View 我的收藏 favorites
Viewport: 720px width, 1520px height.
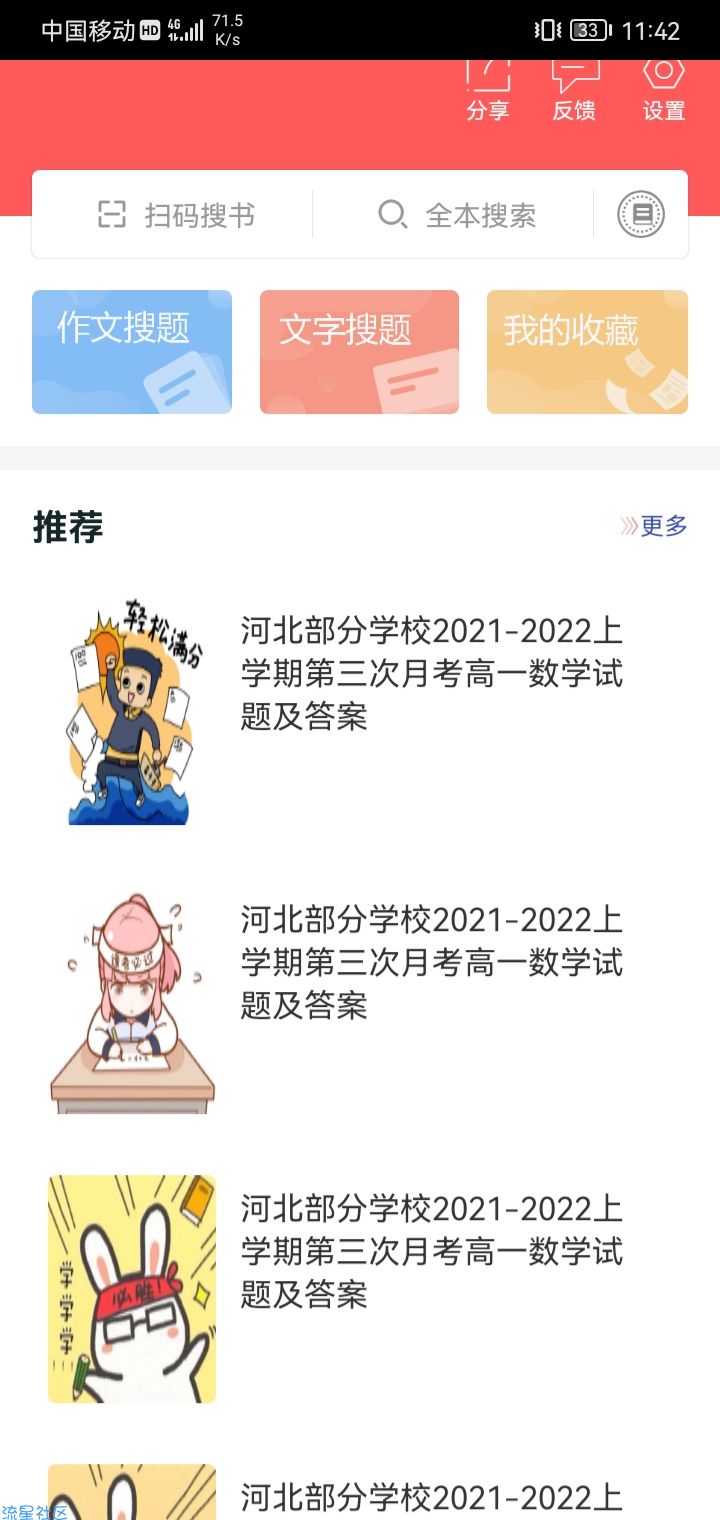[587, 352]
